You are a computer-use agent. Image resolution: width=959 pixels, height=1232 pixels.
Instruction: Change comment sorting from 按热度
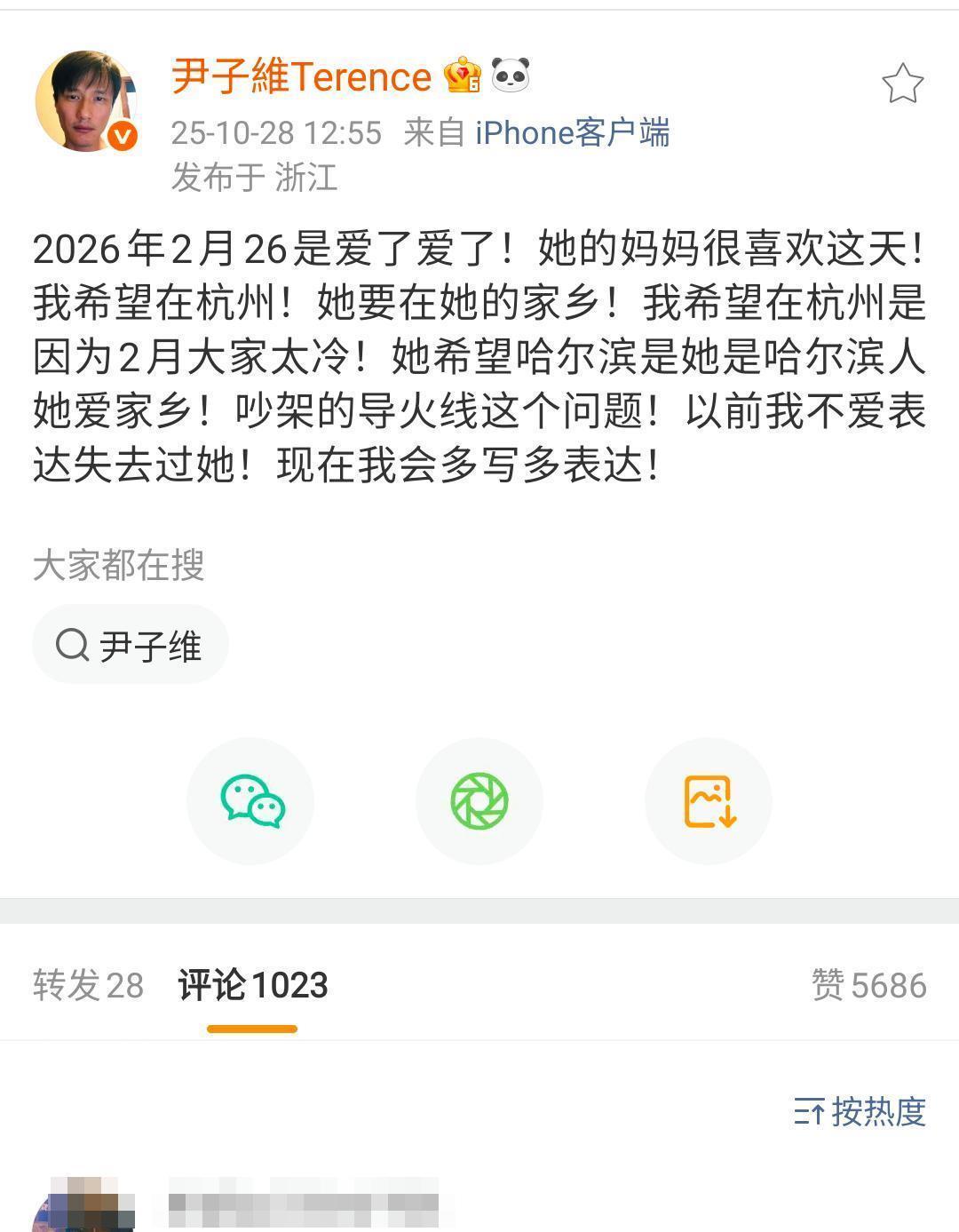pos(860,1111)
